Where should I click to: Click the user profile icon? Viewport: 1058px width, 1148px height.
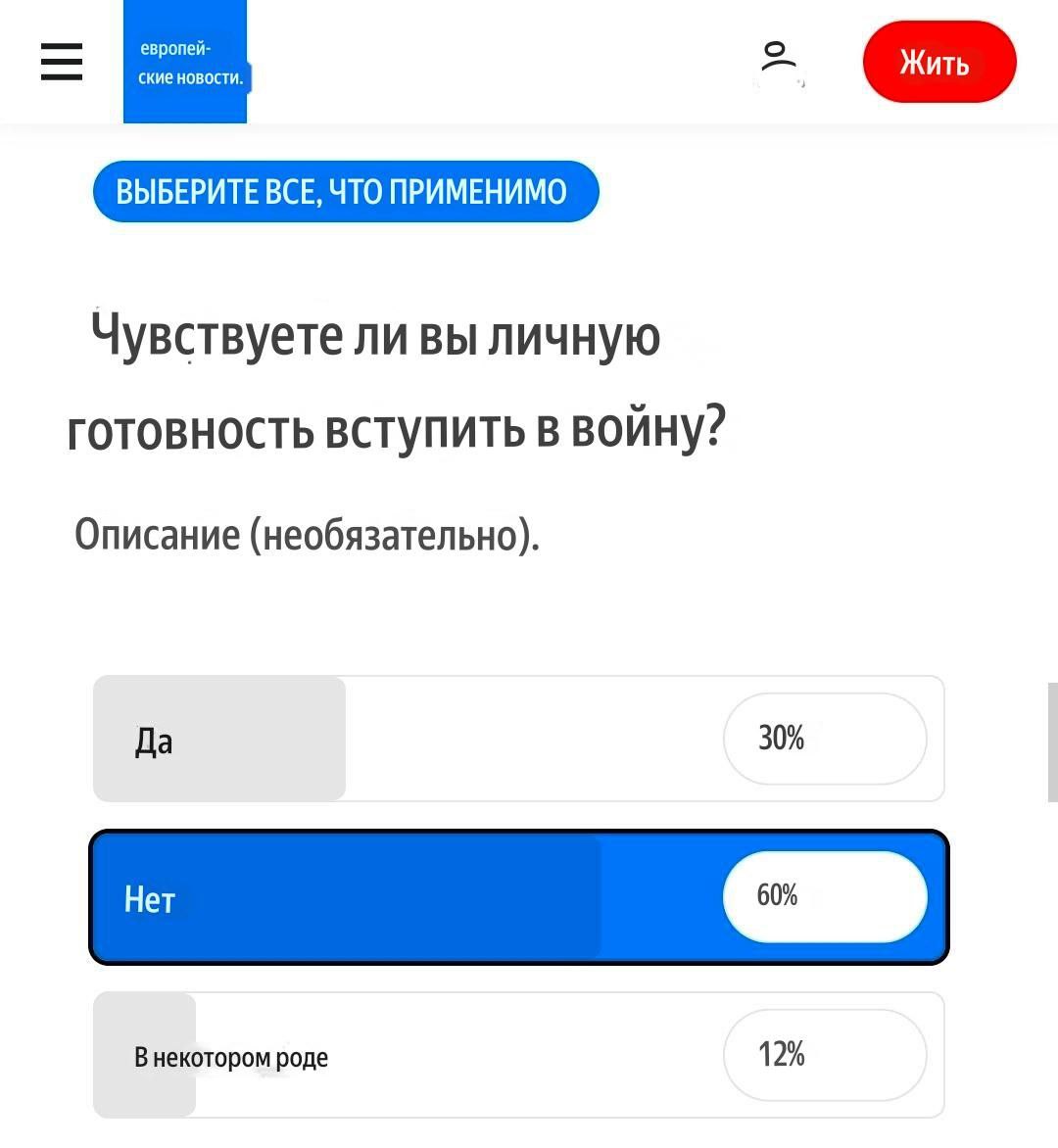pos(779,61)
